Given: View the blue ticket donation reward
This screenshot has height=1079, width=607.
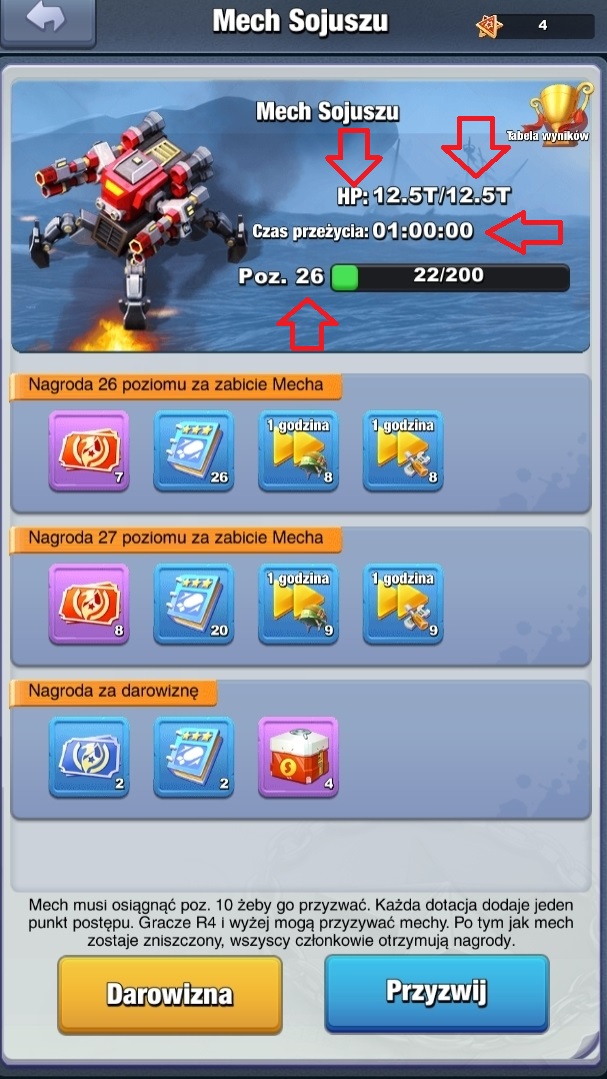Looking at the screenshot, I should (89, 757).
